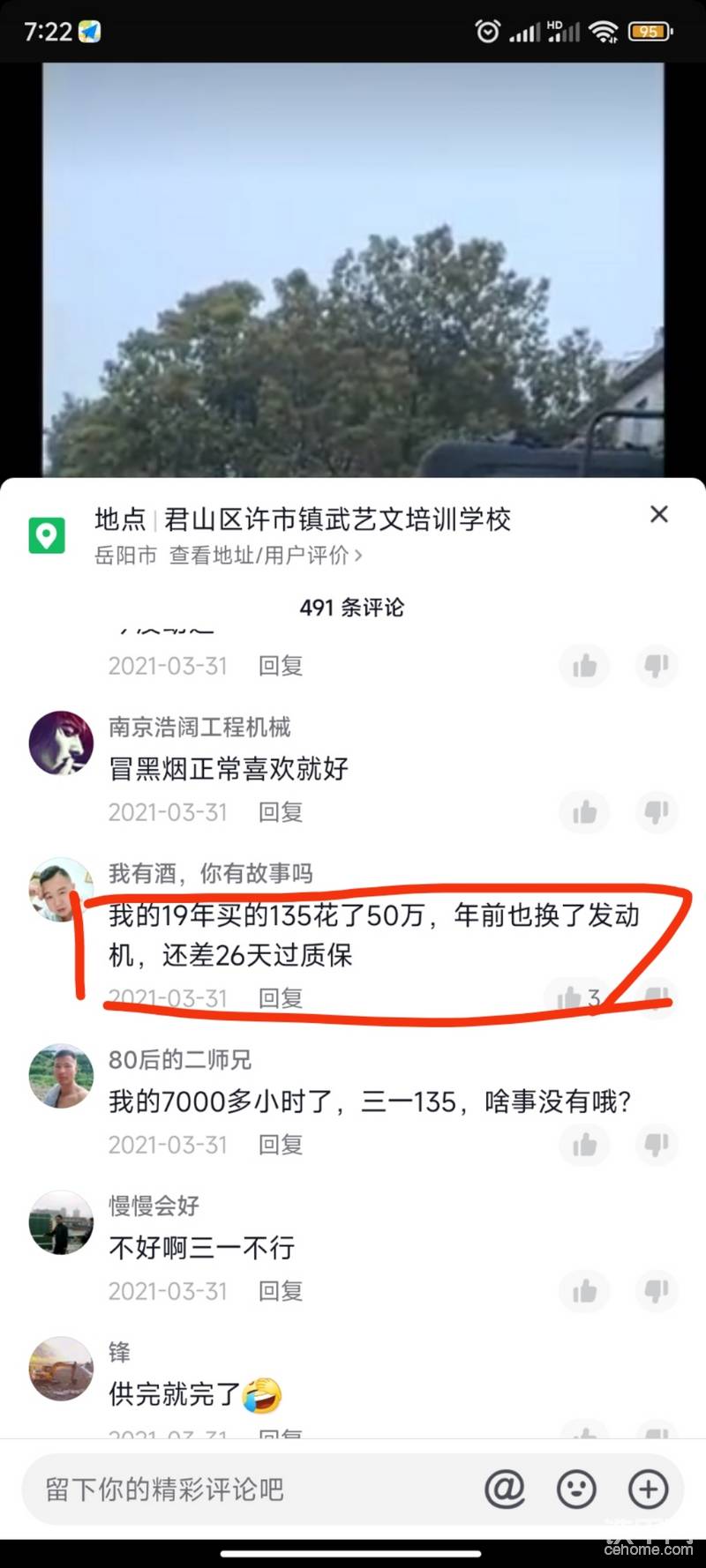Screen dimensions: 706x1568
Task: Open 君山区许市镇武艺文培训学校 location
Action: pos(337,519)
